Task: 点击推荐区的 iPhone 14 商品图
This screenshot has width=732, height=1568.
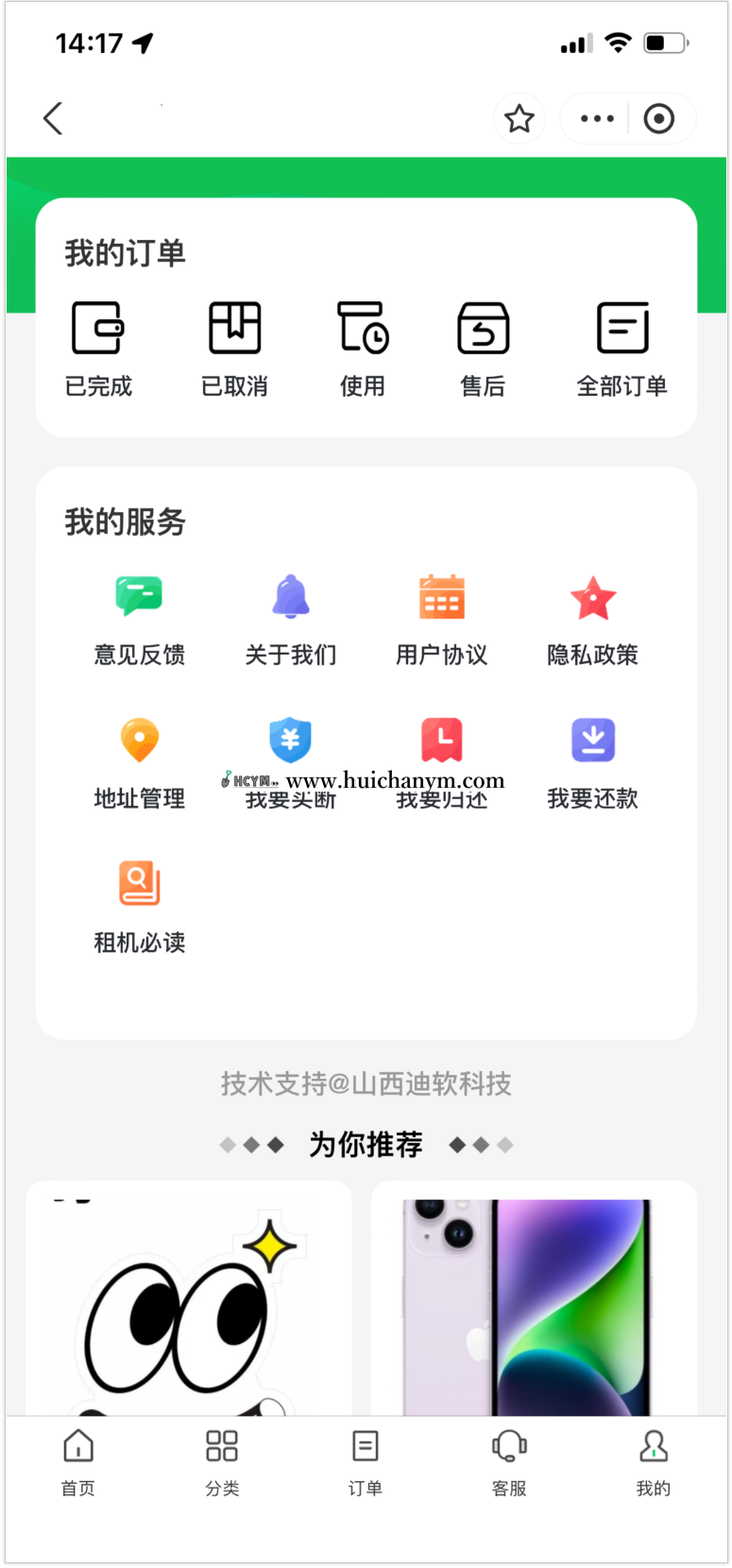Action: pos(533,1308)
